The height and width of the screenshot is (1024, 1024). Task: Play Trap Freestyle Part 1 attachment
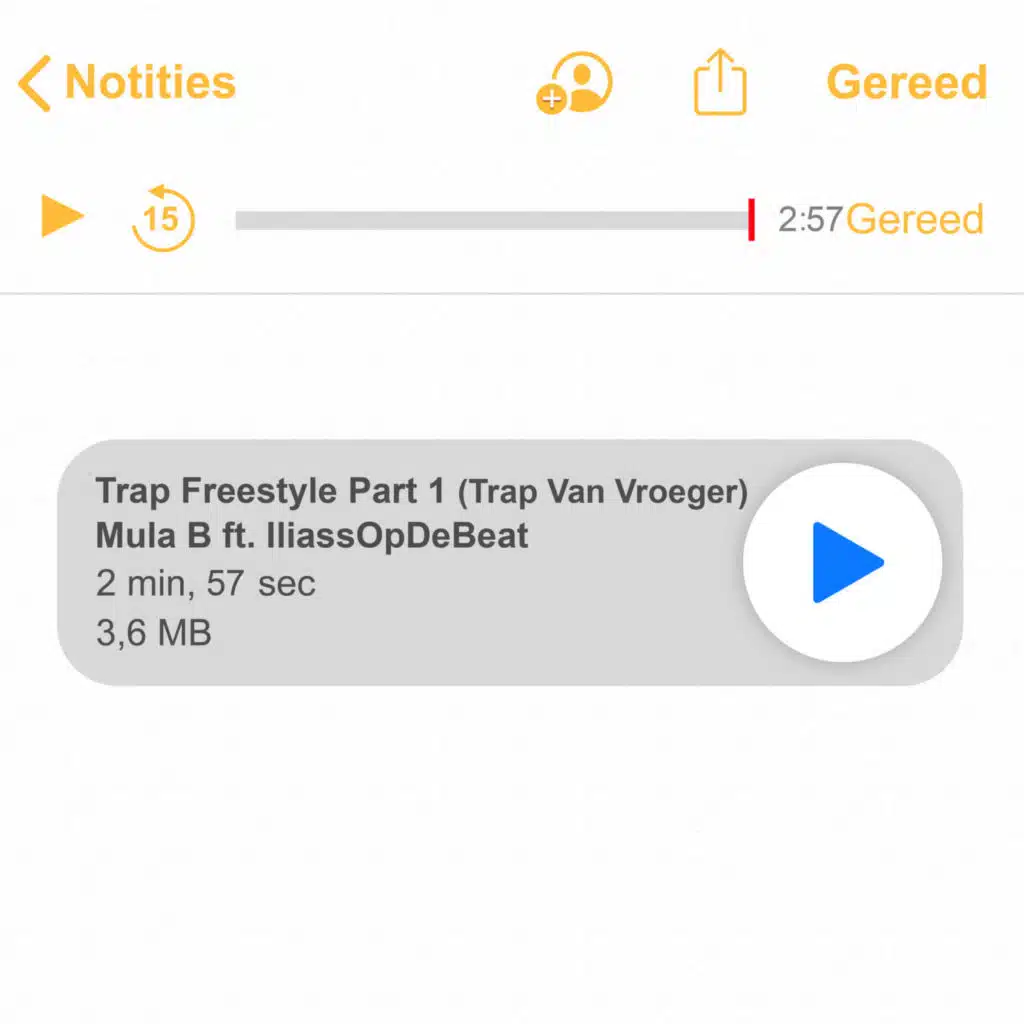pyautogui.click(x=843, y=562)
